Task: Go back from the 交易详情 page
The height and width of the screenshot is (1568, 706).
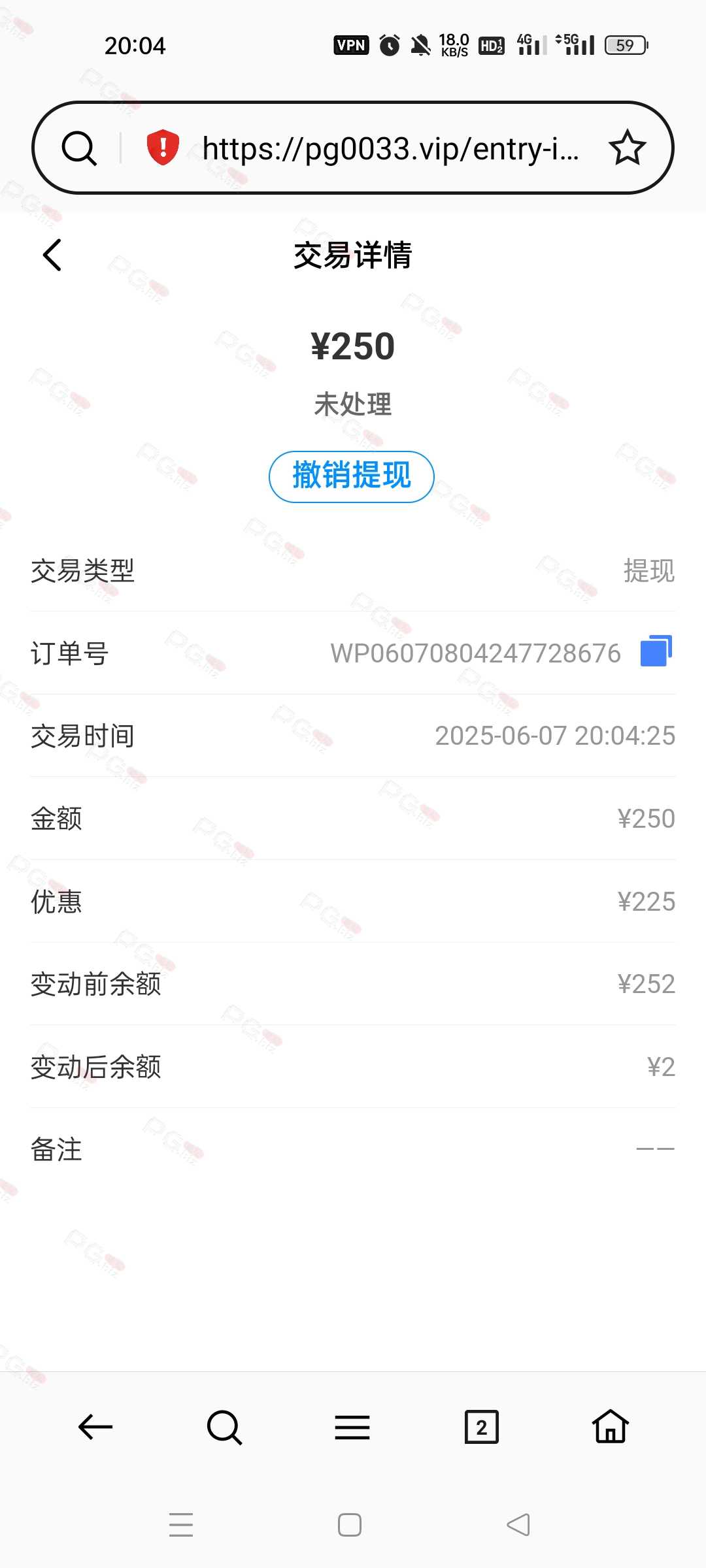Action: (52, 255)
